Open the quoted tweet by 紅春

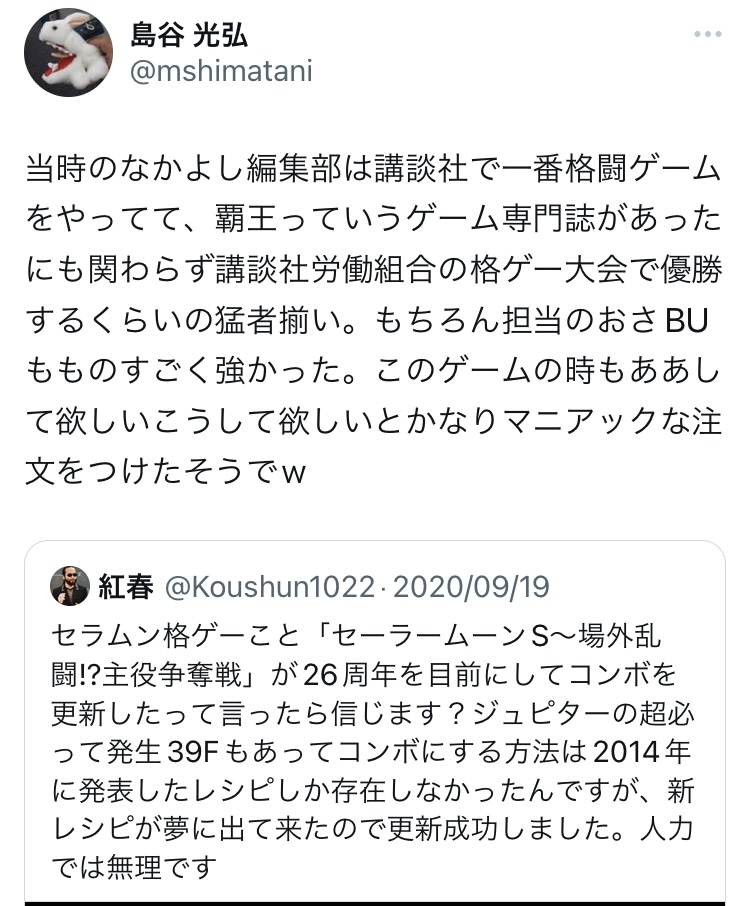point(387,728)
